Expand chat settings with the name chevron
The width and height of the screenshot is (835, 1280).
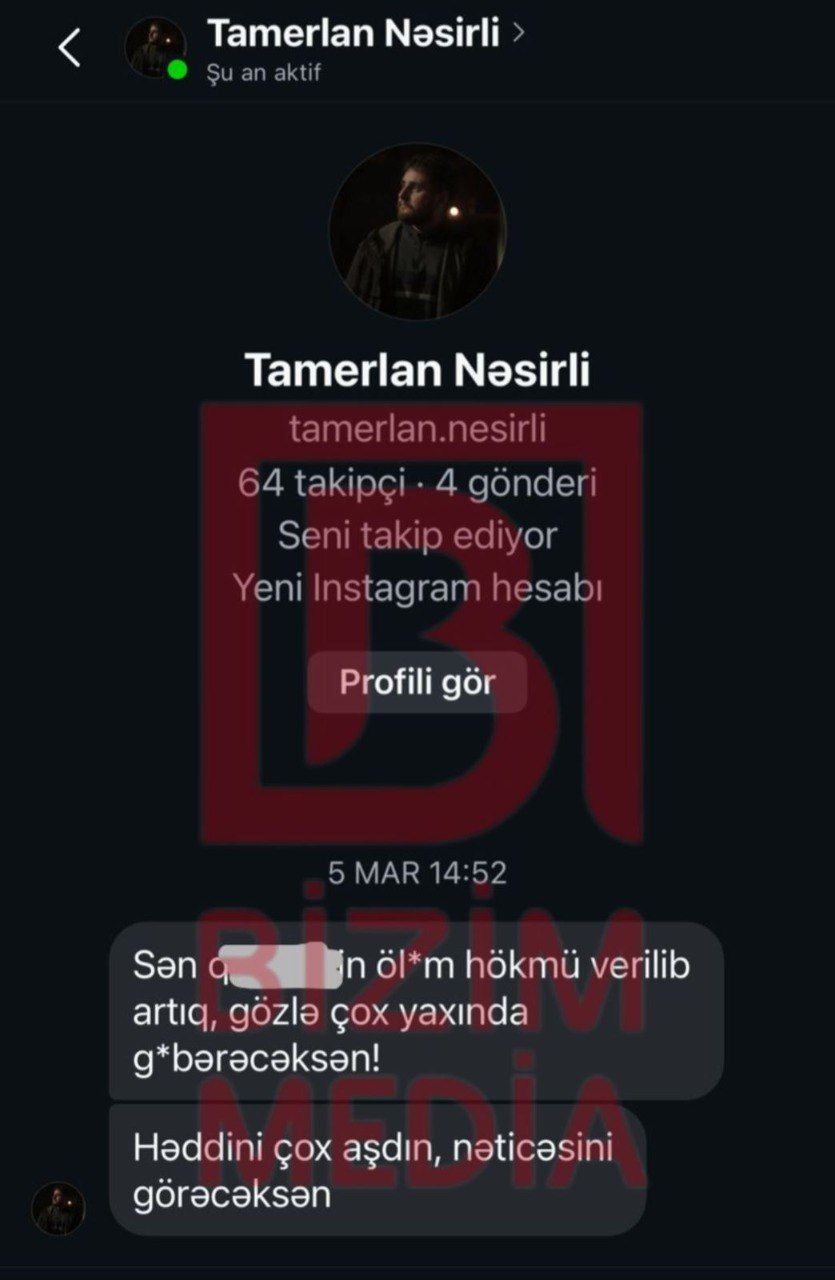[517, 33]
